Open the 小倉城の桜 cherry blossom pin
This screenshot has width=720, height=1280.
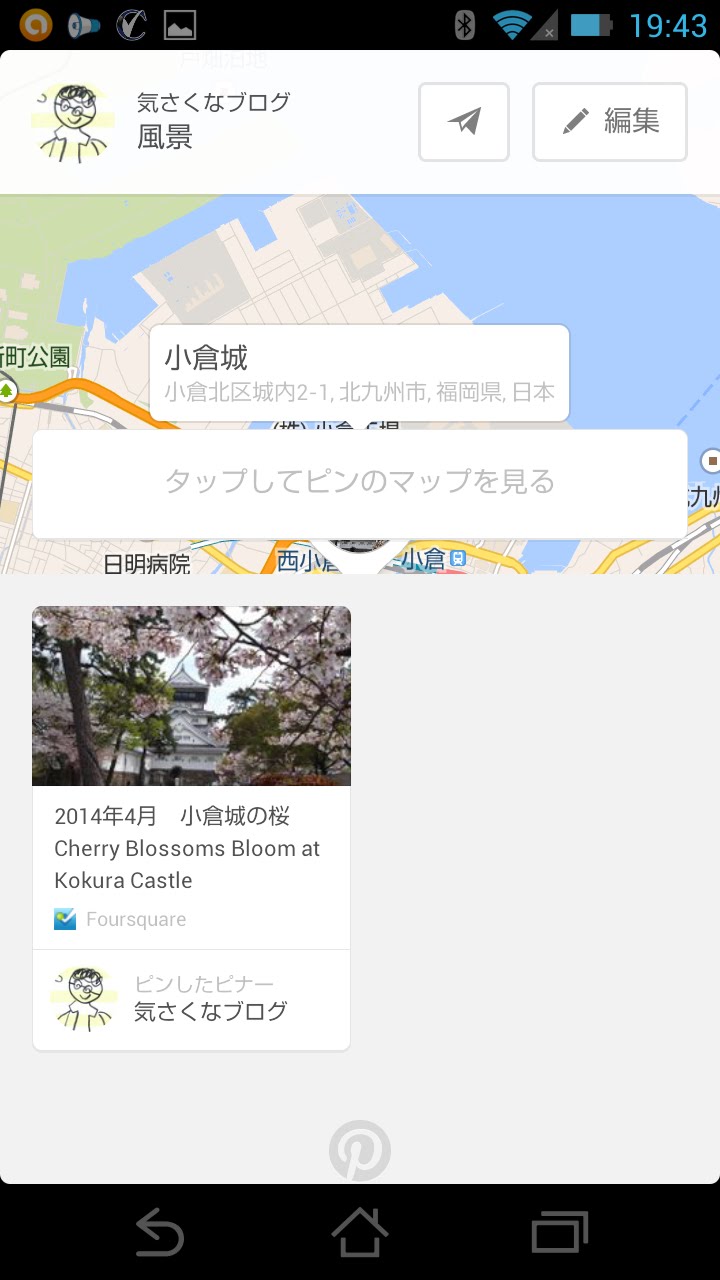191,777
